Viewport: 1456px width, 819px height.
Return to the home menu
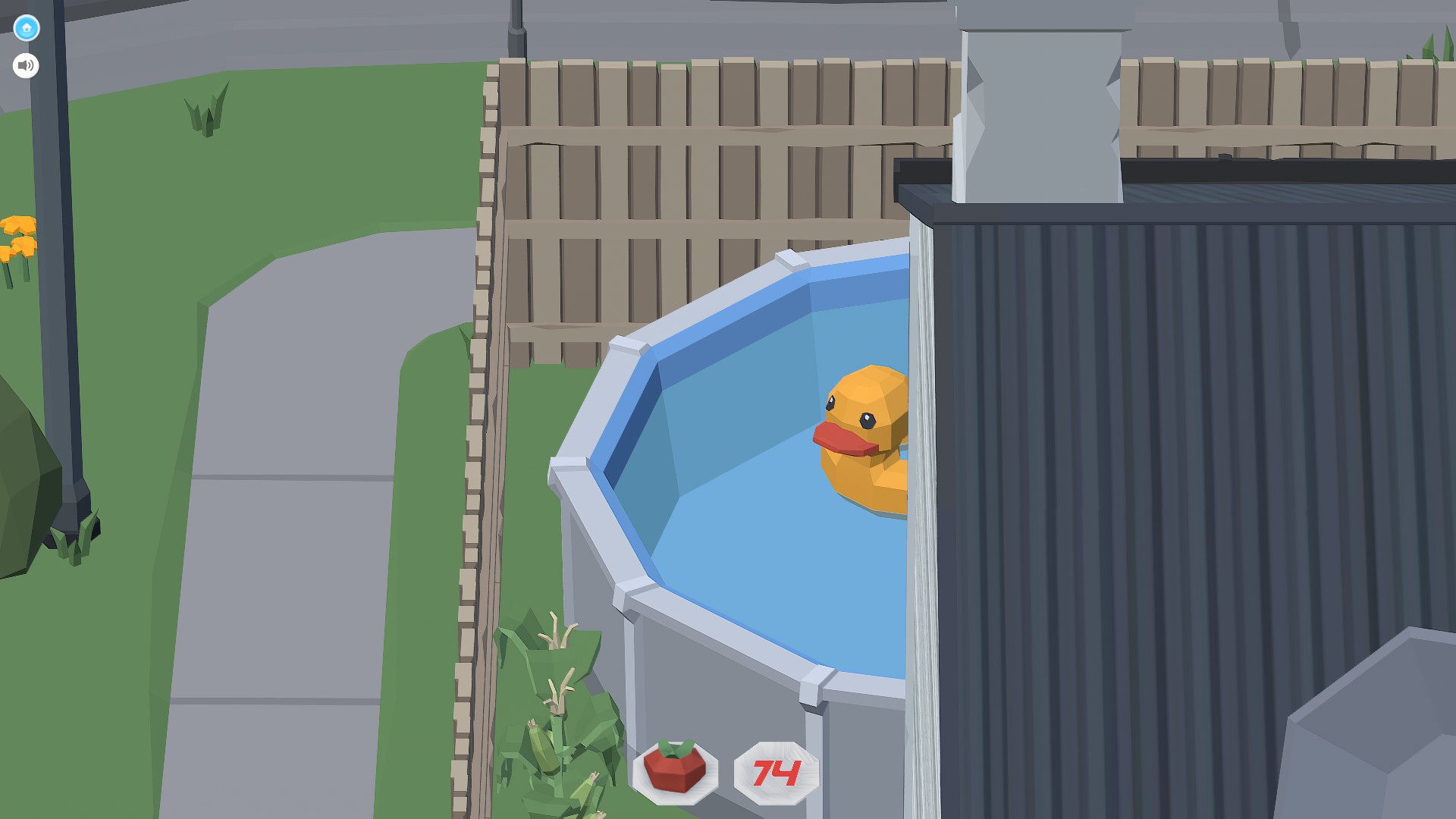27,28
